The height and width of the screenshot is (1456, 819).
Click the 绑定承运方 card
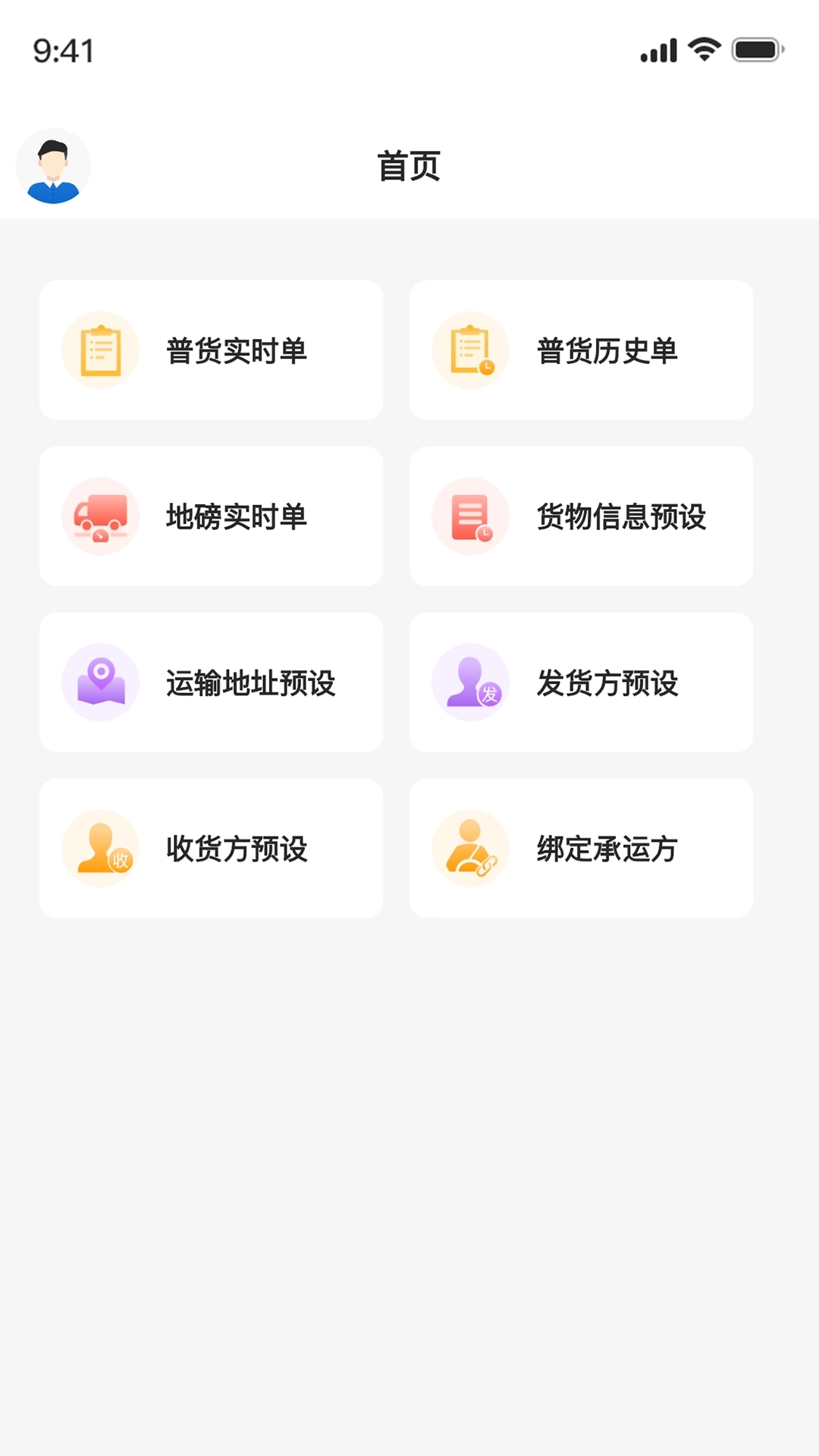point(582,848)
